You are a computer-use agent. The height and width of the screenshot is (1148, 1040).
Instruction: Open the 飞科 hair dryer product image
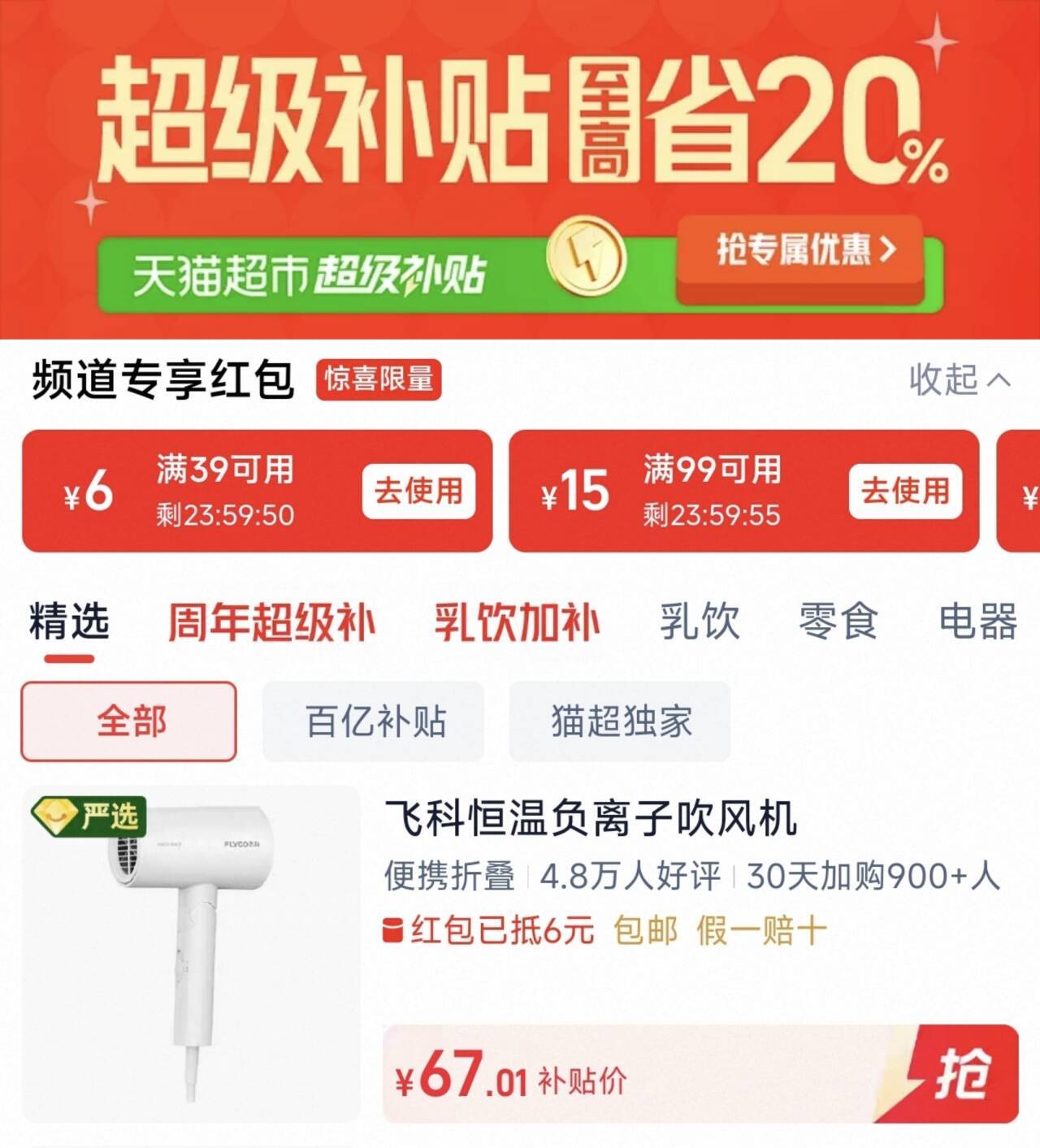point(191,954)
